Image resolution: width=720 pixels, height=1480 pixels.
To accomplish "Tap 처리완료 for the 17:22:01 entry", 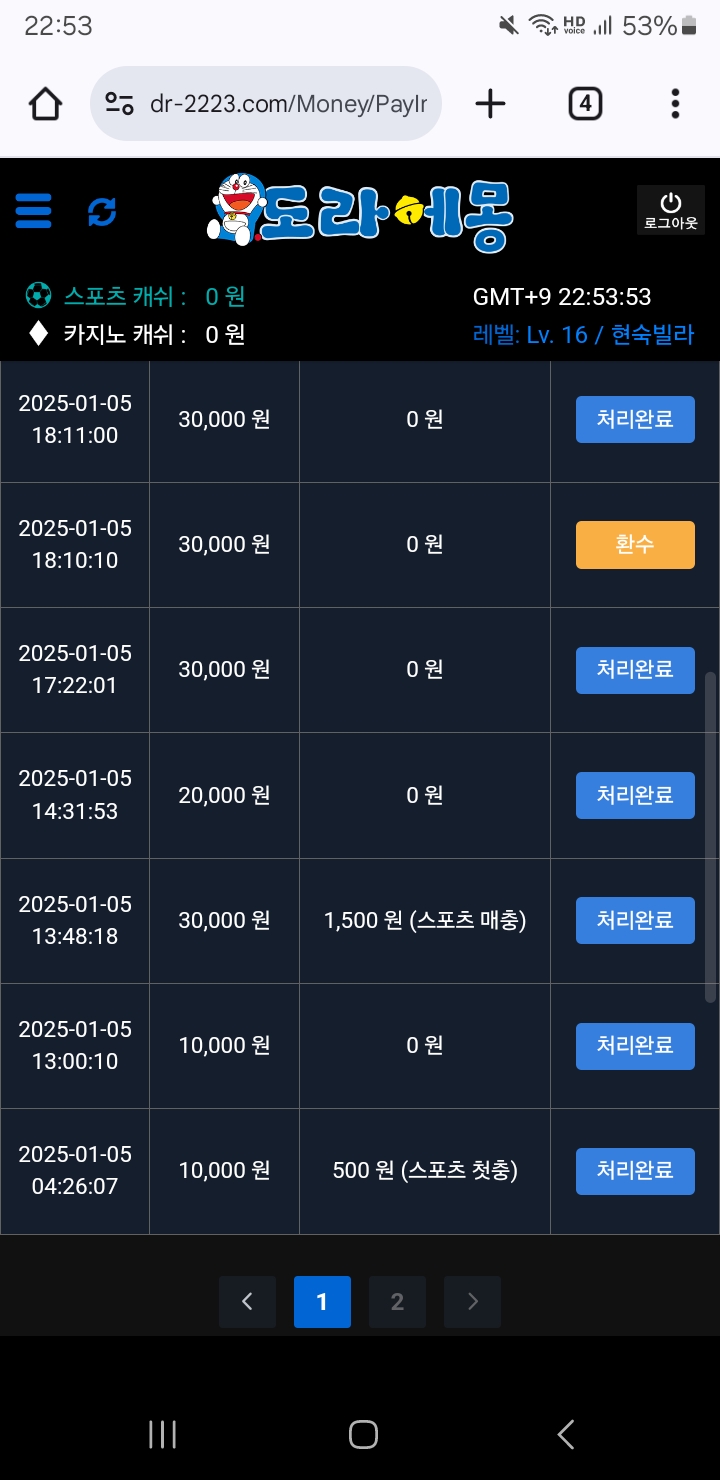I will [635, 670].
